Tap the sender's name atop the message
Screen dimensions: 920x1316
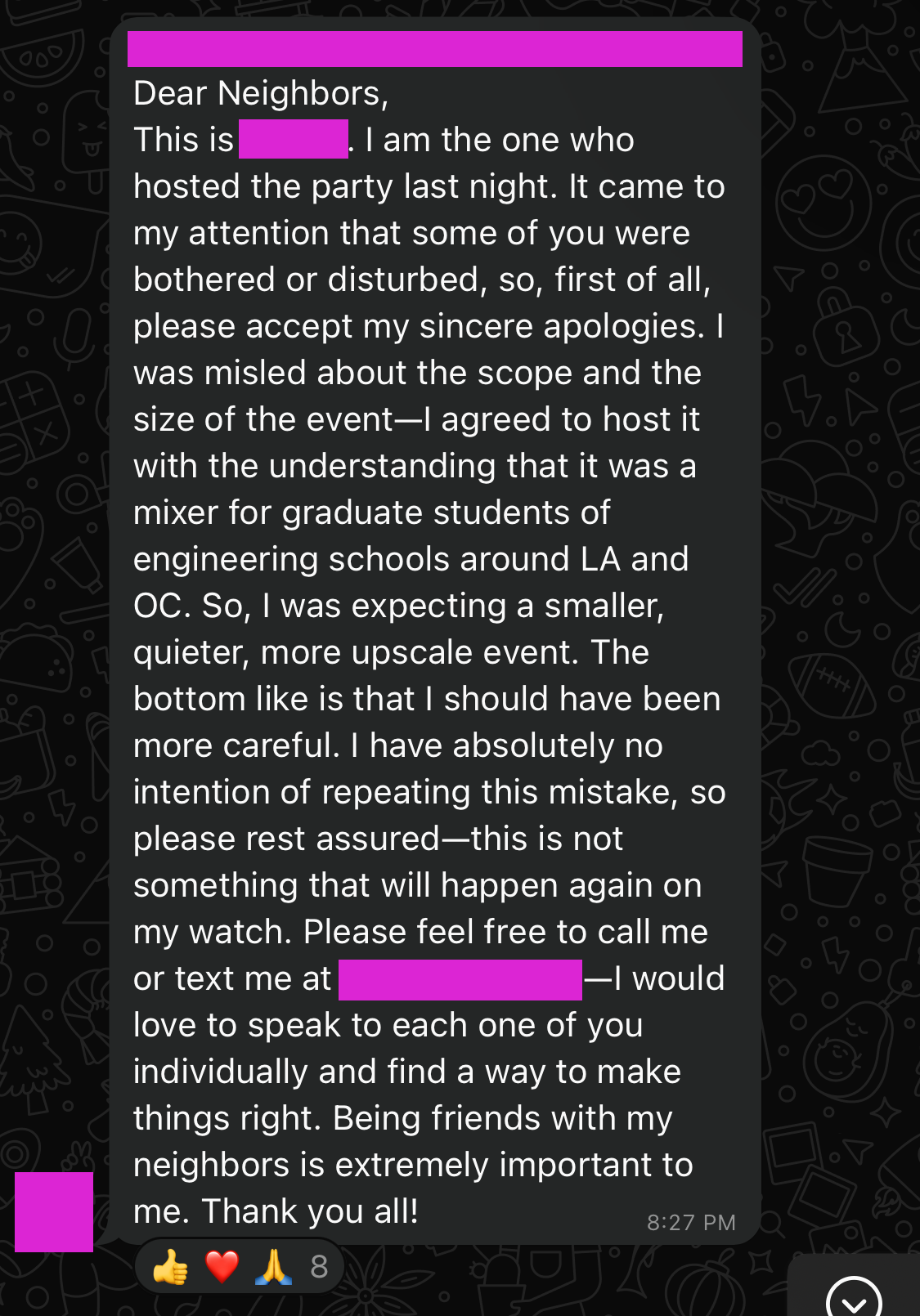coord(434,49)
